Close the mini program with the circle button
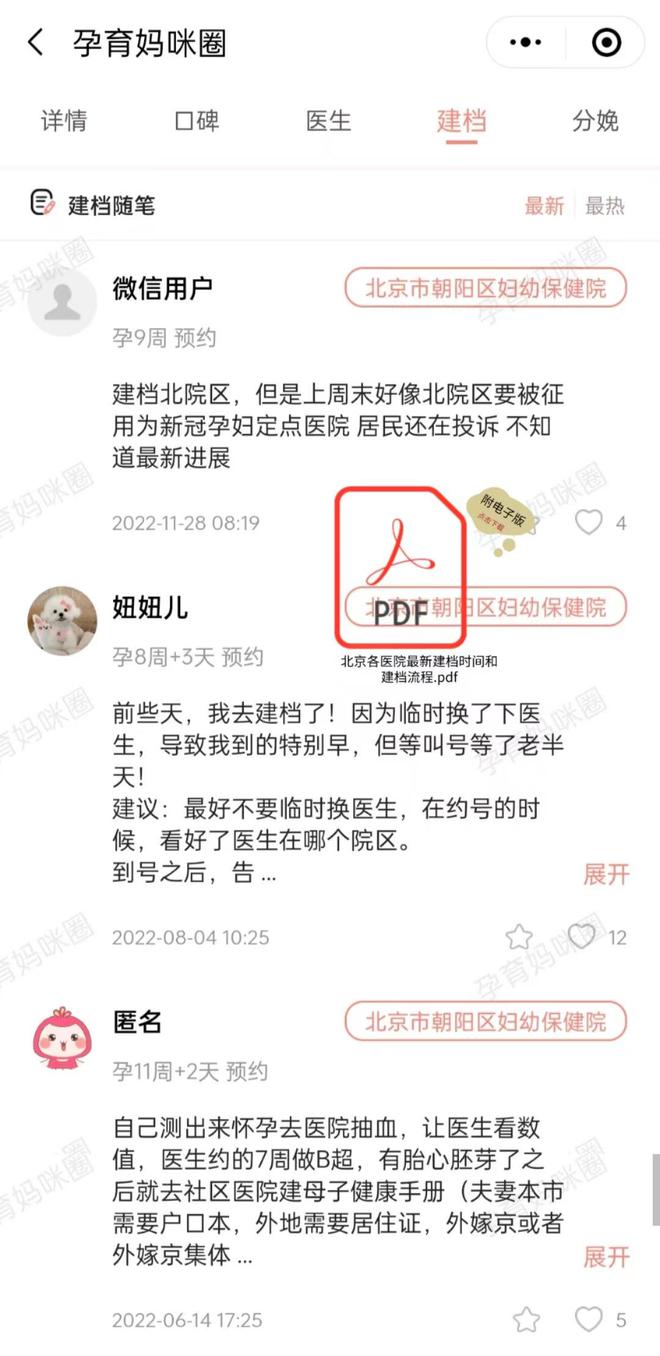 [x=606, y=42]
